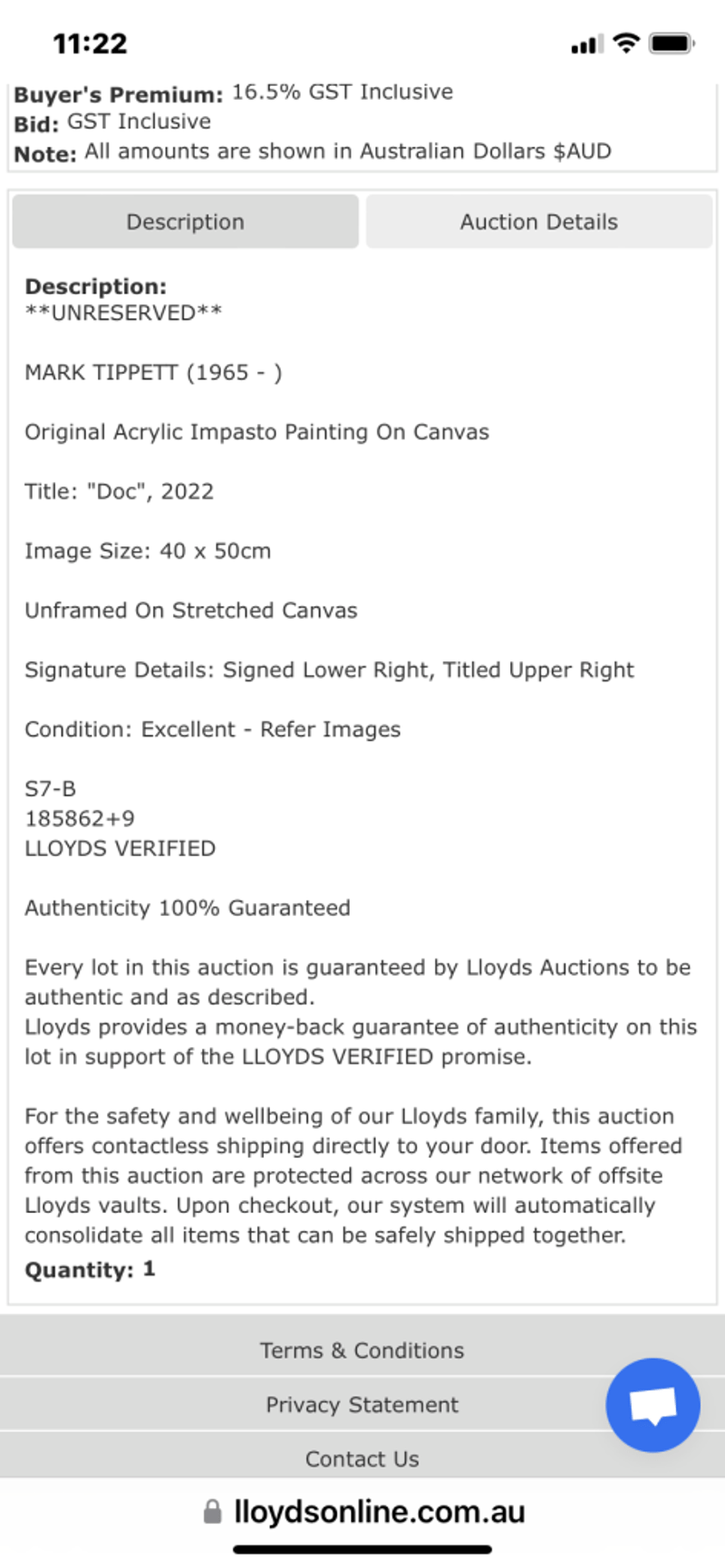Switch to the Auction Details tab

click(539, 222)
